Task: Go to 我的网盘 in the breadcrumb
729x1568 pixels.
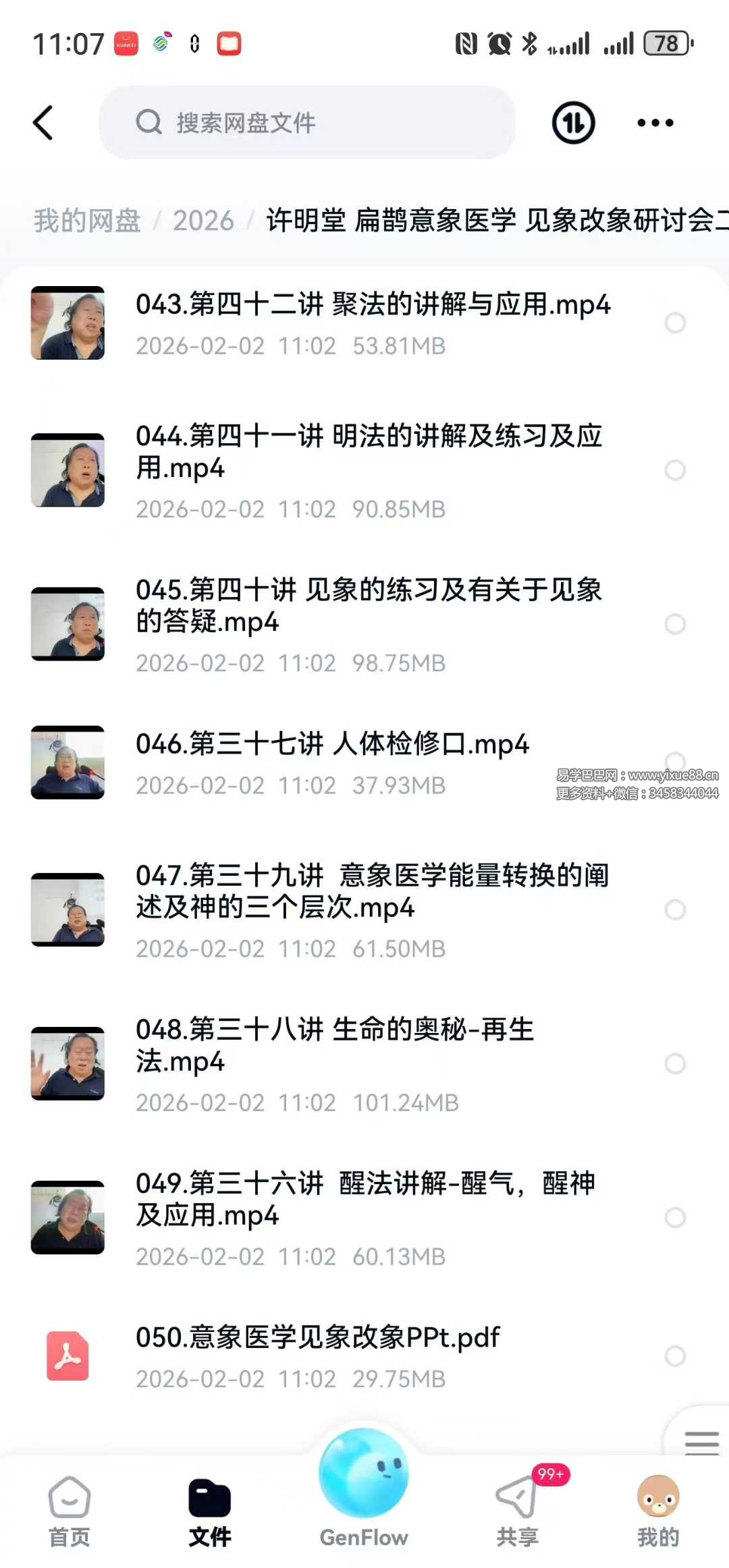Action: (87, 221)
